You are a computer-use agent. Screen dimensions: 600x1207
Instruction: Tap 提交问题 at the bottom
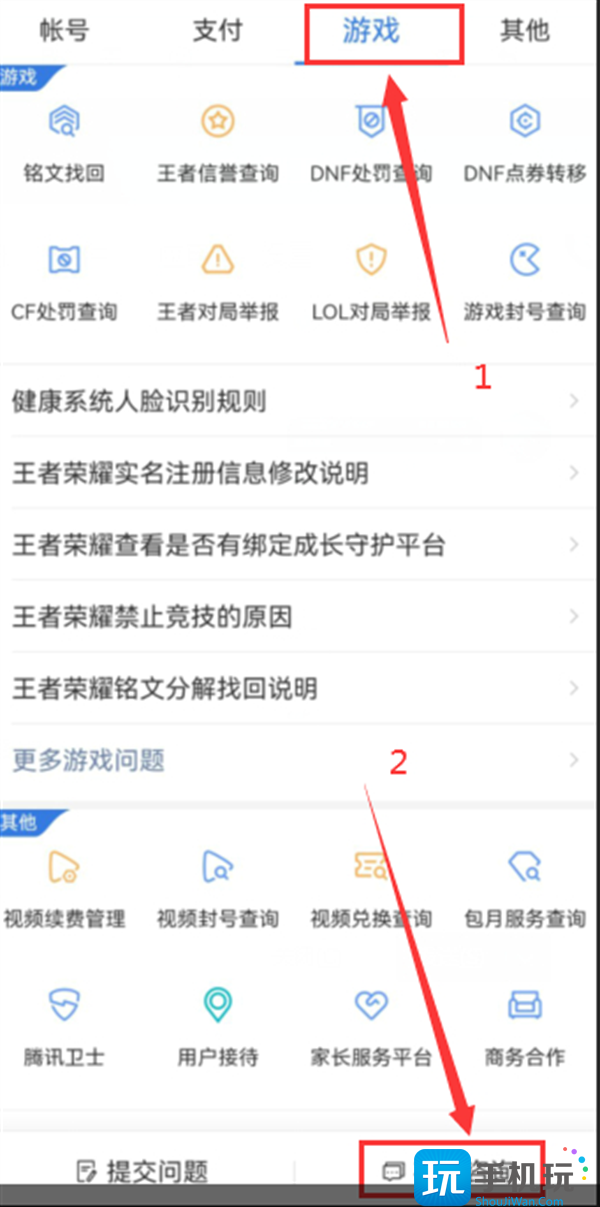tap(144, 1170)
